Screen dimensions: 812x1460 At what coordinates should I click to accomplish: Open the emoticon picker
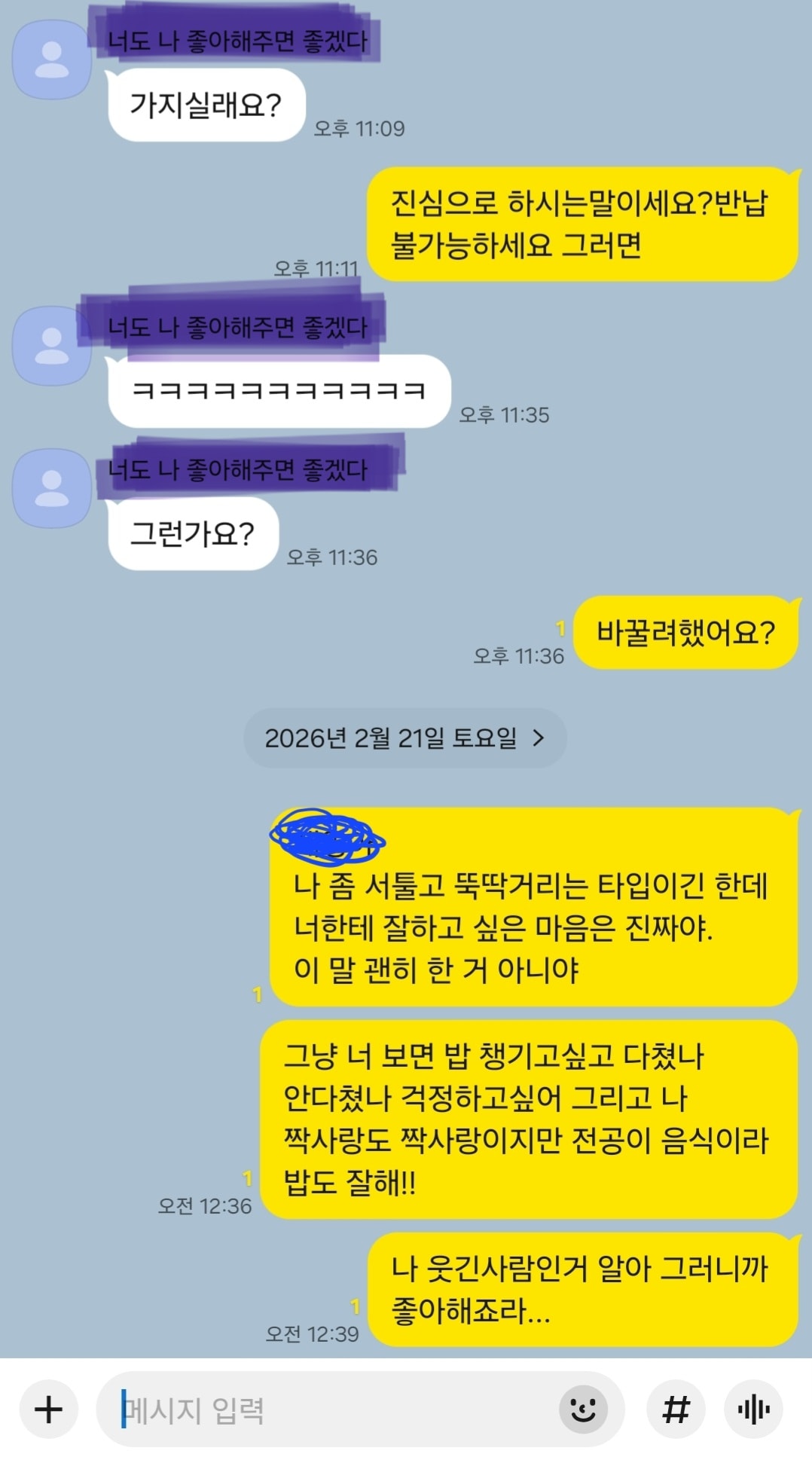click(x=583, y=1409)
